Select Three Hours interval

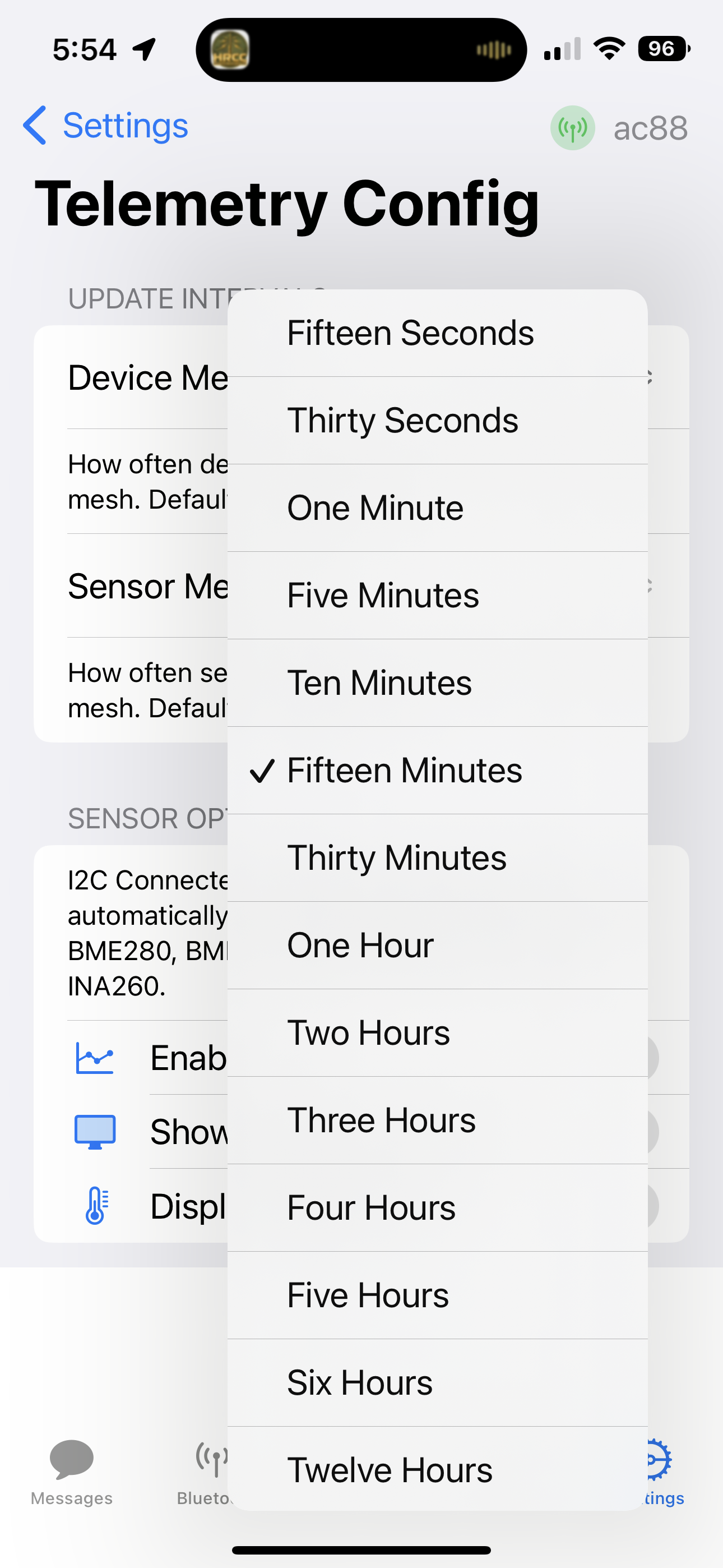coord(437,1120)
